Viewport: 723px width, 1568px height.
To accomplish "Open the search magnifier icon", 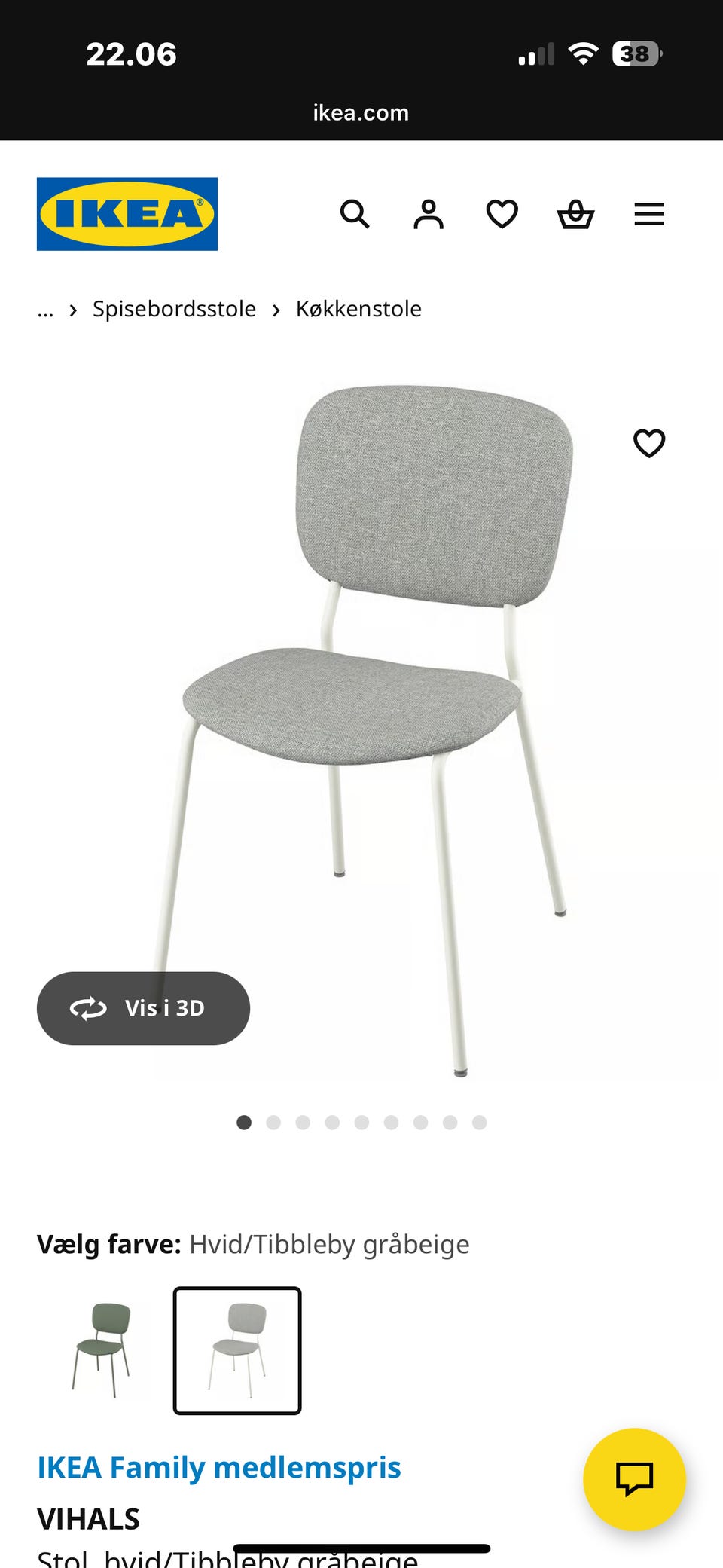I will coord(355,215).
